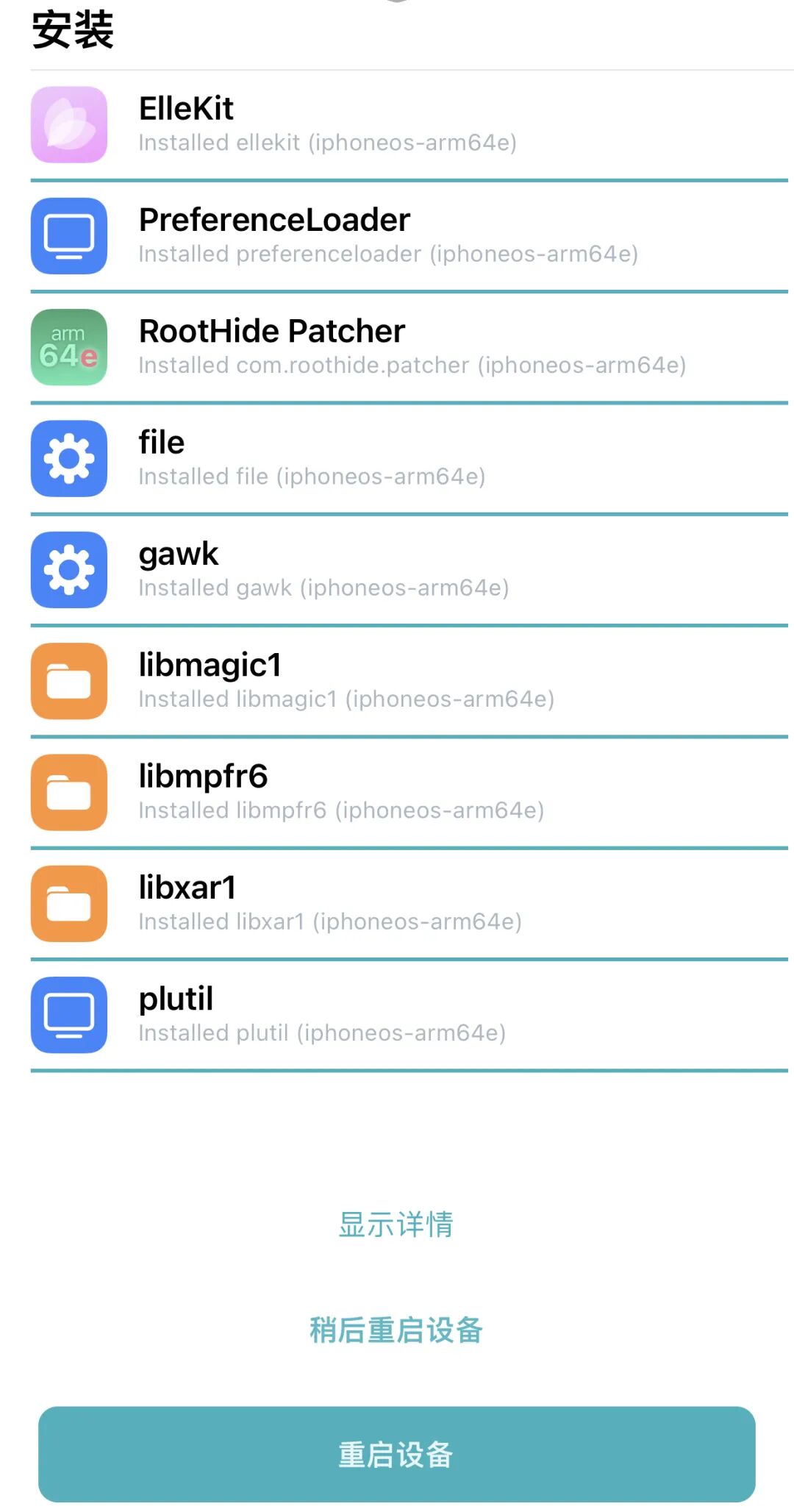Click the libxar1 folder icon
This screenshot has height=1512, width=794.
pyautogui.click(x=68, y=904)
